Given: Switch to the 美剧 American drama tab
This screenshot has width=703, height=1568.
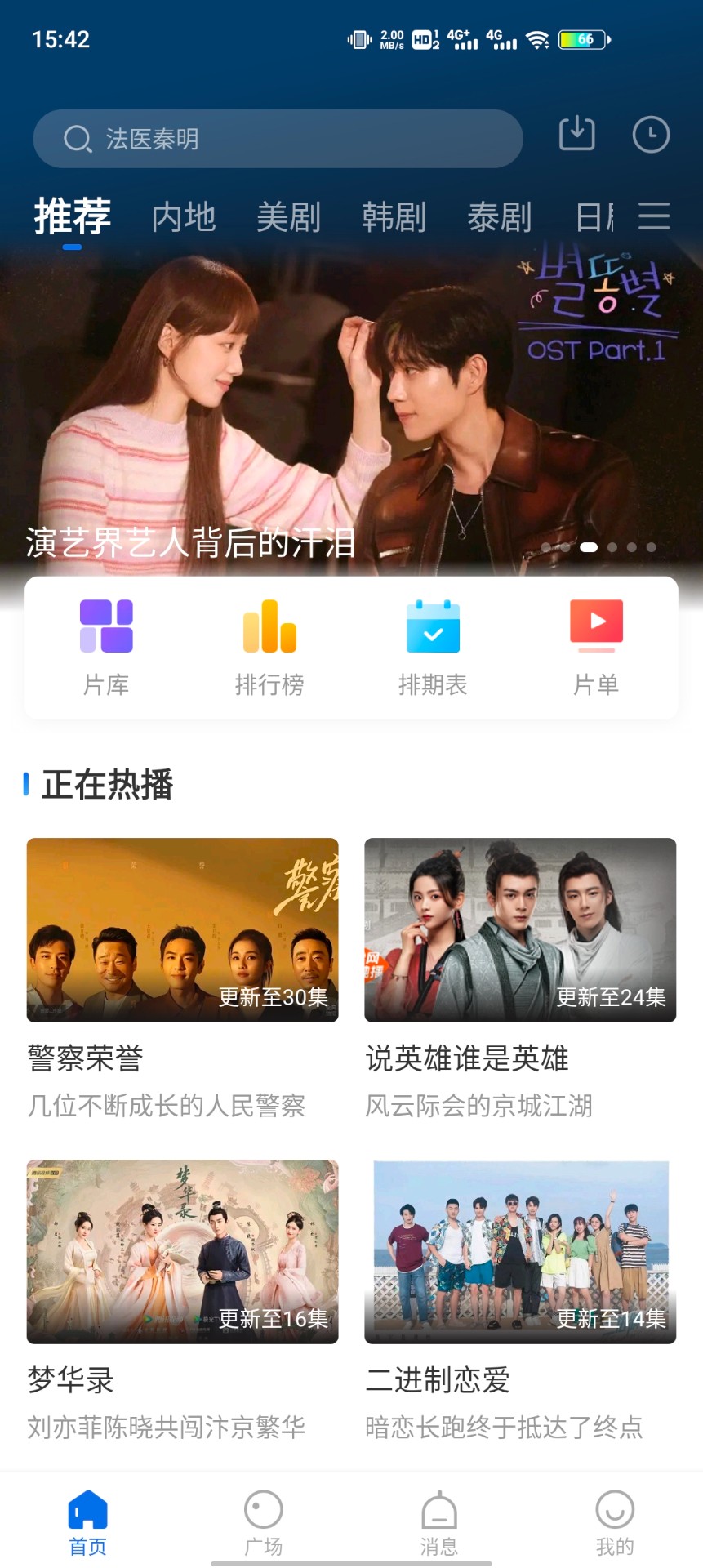Looking at the screenshot, I should [x=288, y=216].
